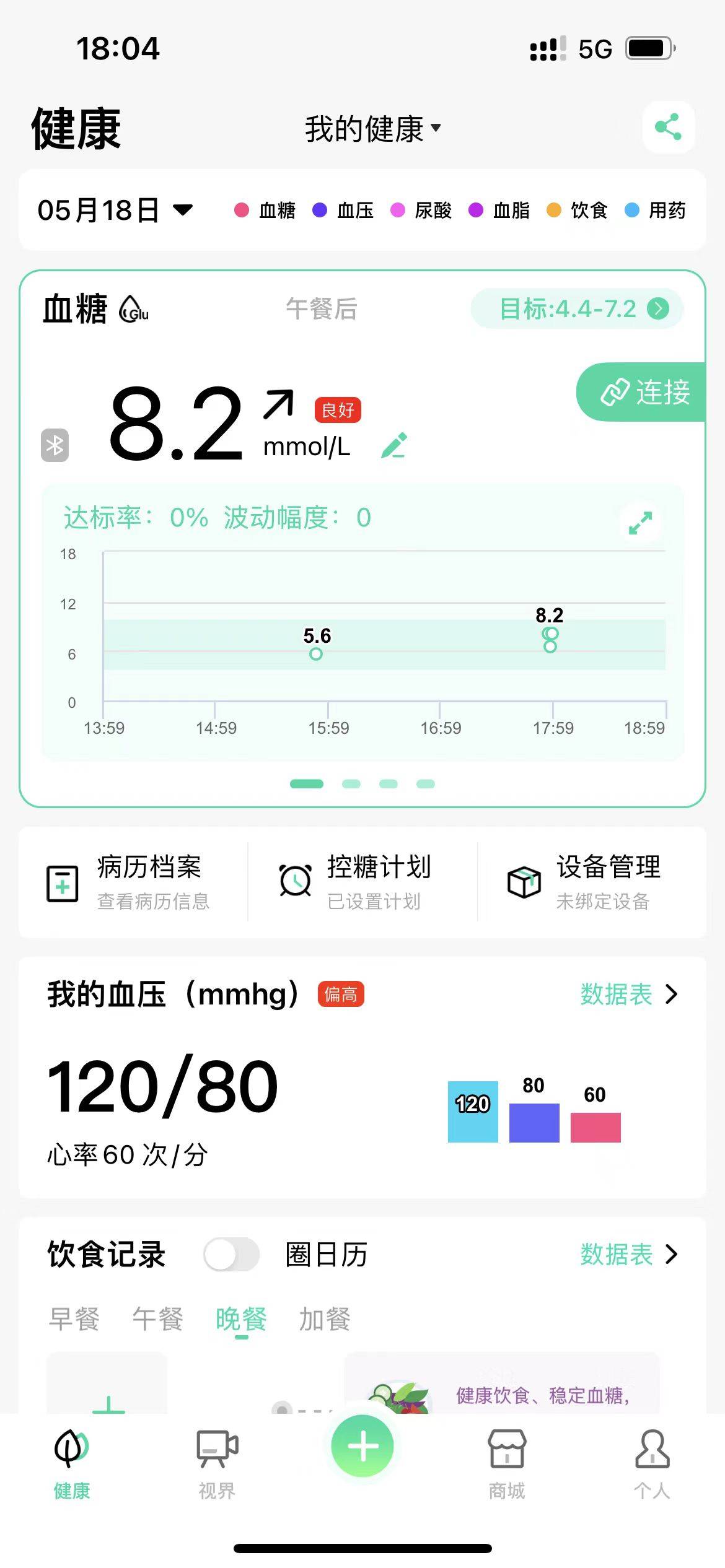Expand the blood sugar chart fullscreen

640,523
